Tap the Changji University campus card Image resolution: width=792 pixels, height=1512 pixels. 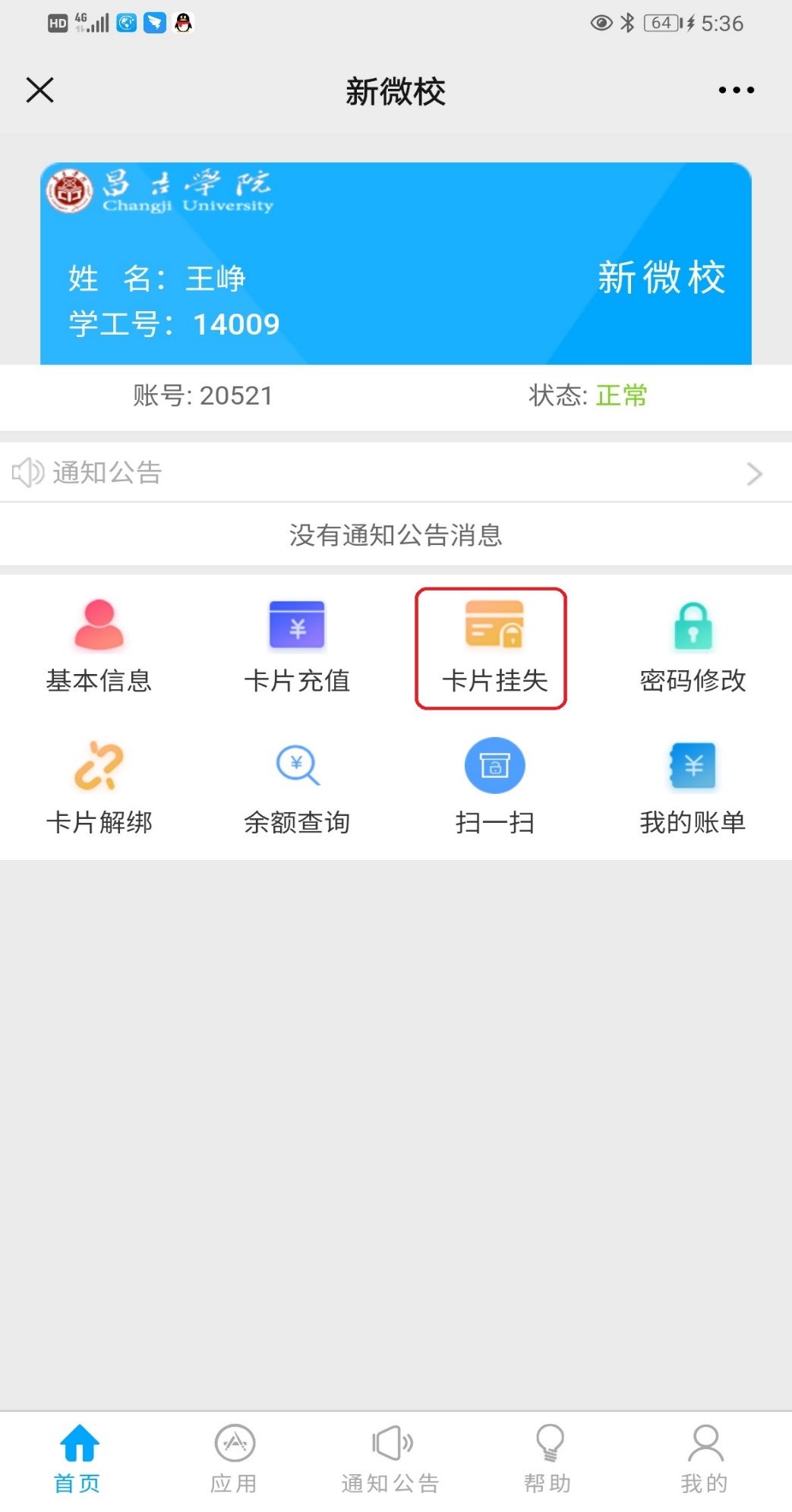[x=396, y=263]
